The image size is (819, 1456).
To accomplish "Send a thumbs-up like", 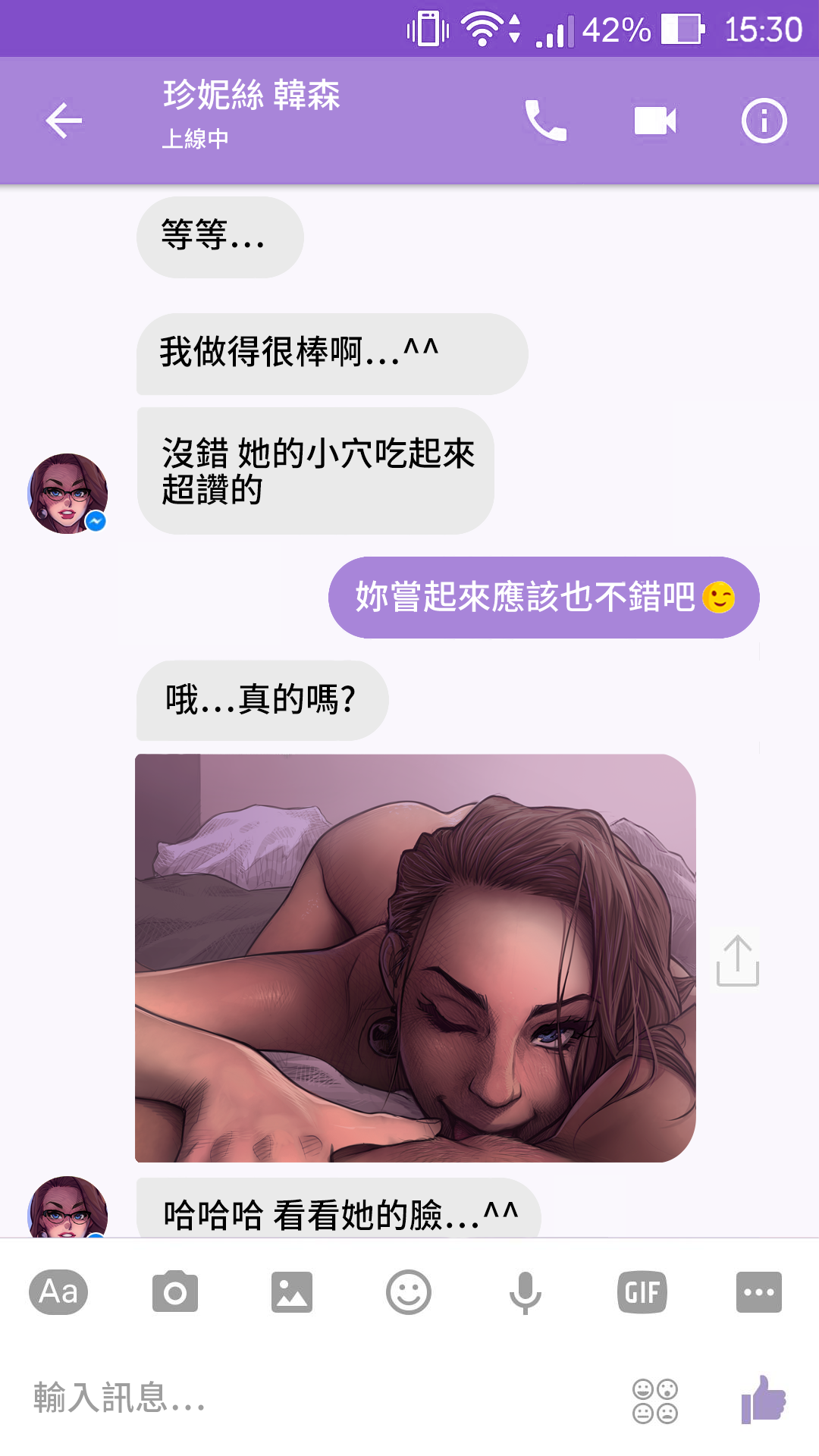I will point(764,1399).
